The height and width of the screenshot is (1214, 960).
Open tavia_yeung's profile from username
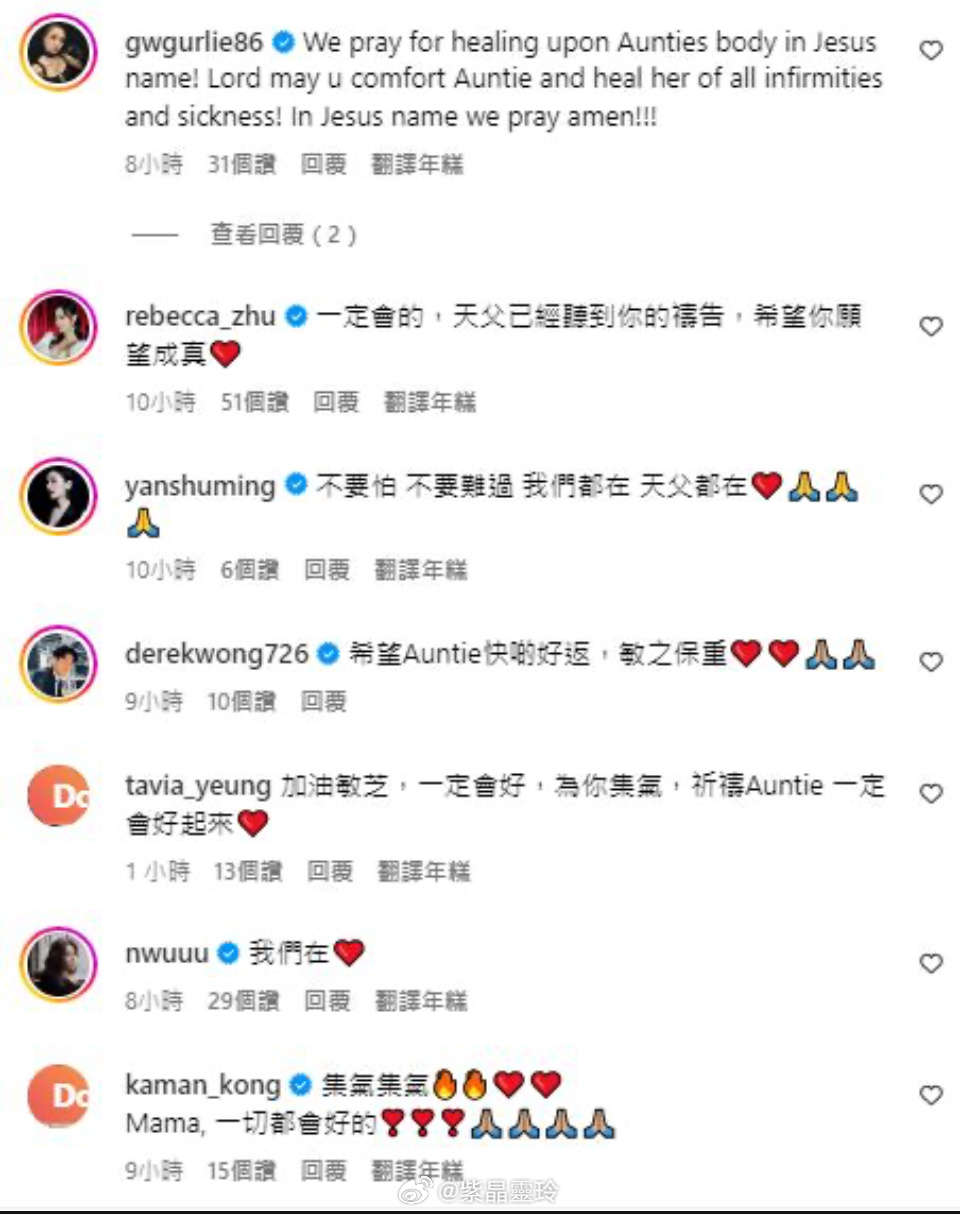198,787
